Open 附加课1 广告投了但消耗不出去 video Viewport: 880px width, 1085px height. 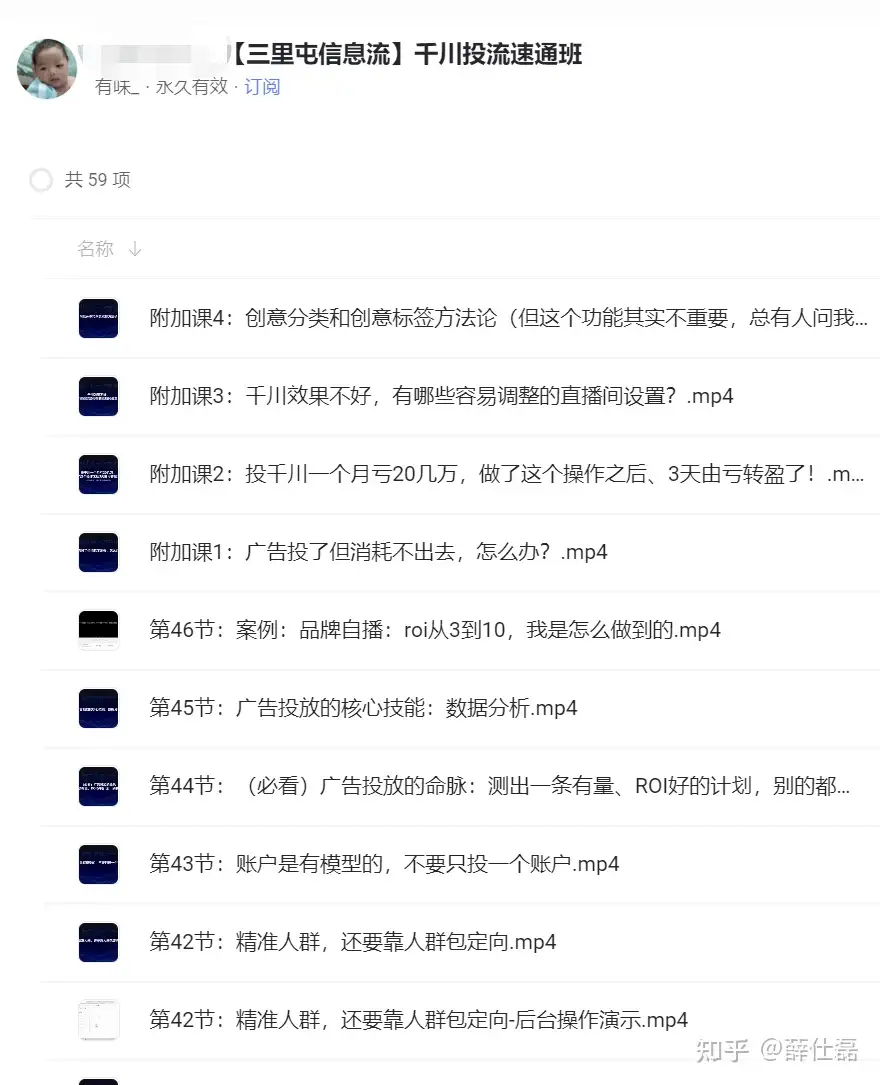pyautogui.click(x=378, y=552)
